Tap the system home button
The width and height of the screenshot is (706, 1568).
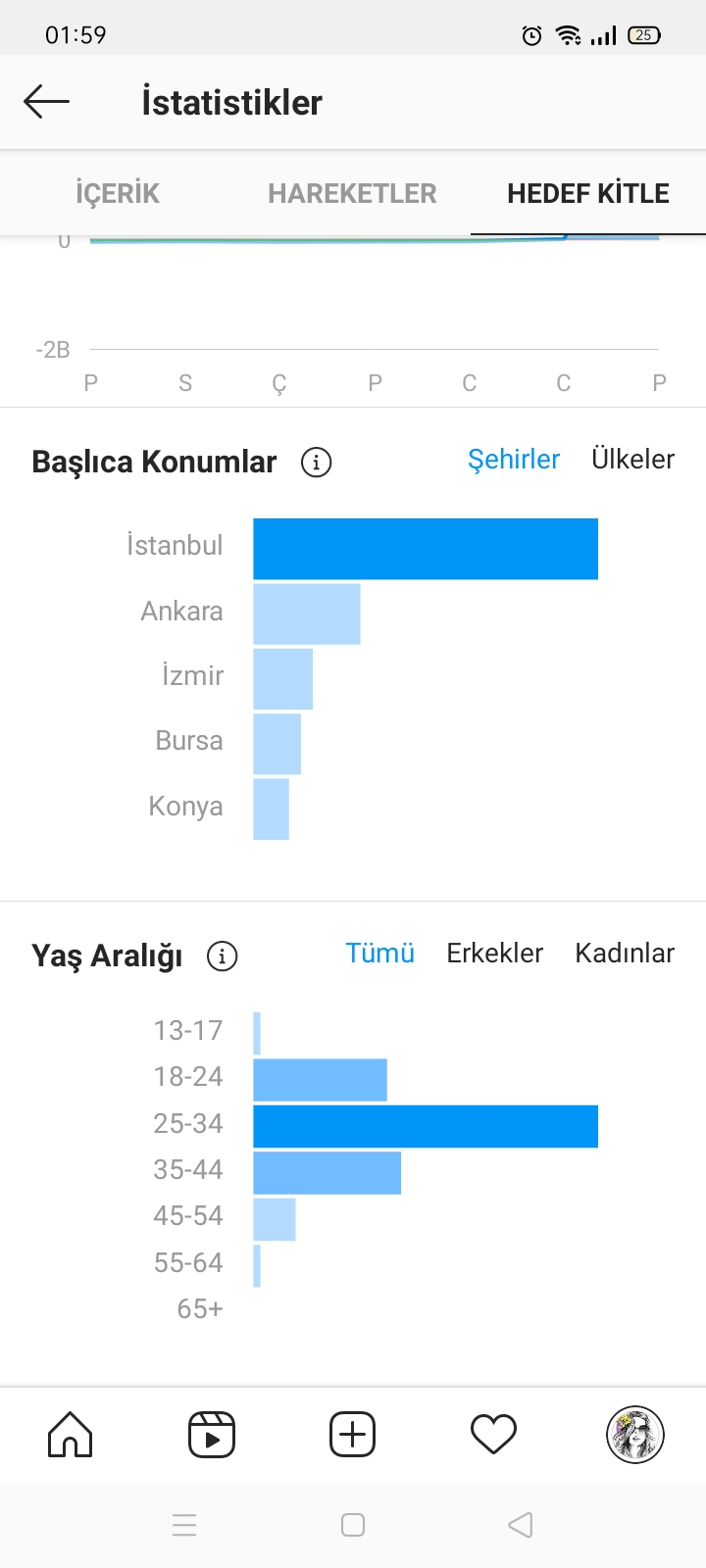click(353, 1525)
